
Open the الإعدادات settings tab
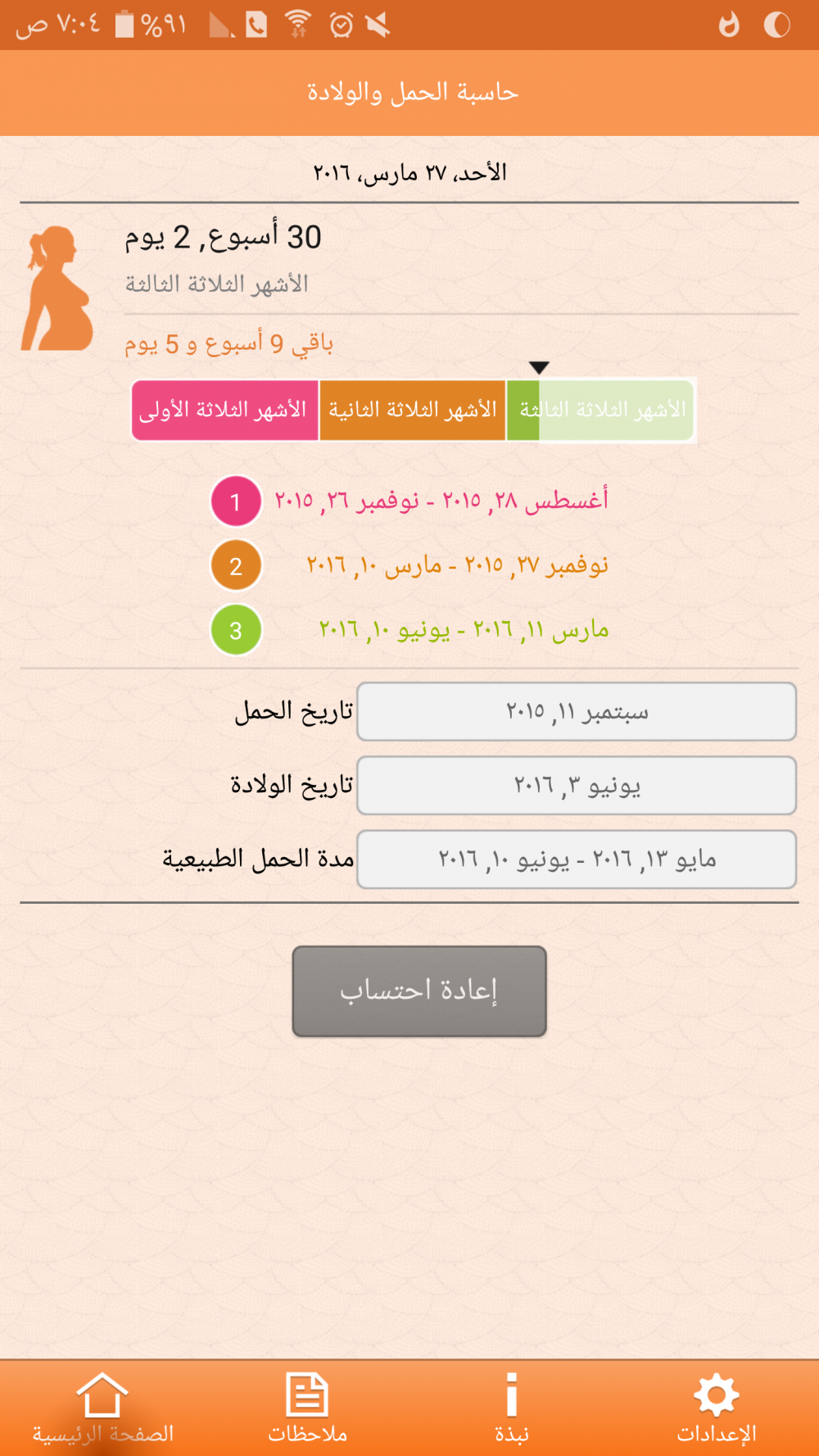(716, 1408)
